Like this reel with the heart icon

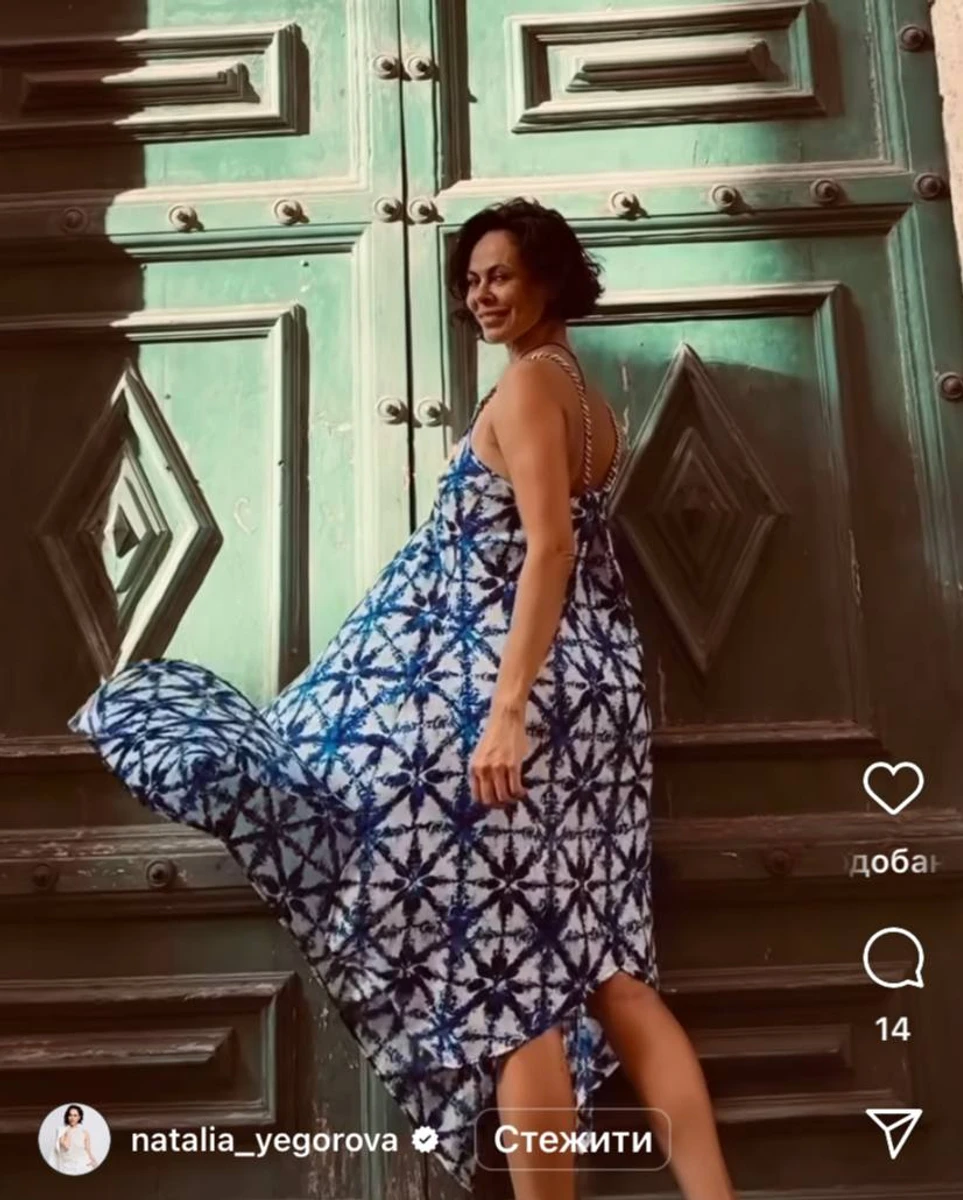click(x=893, y=787)
